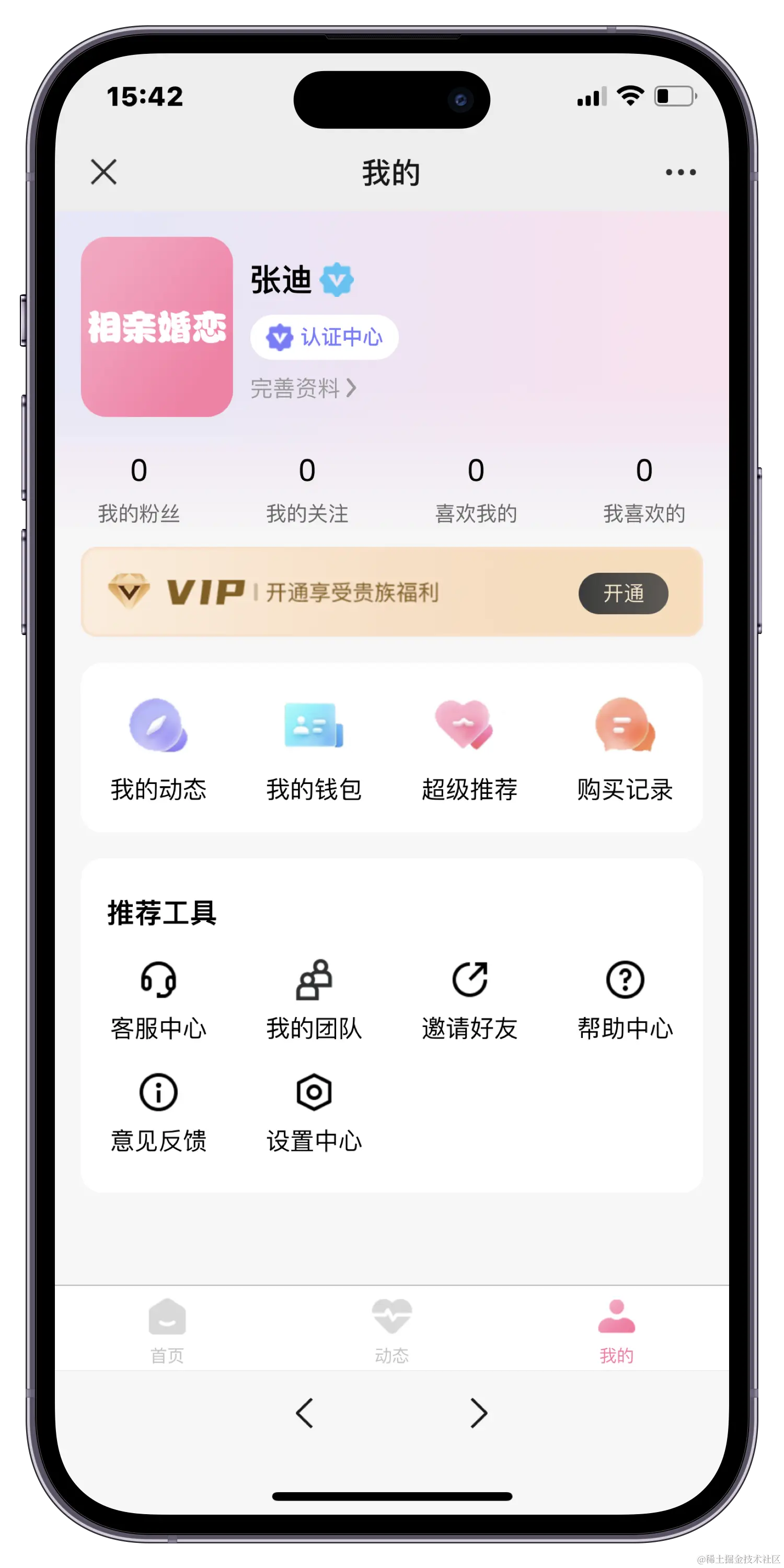Screen dimensions: 784x1568
Task: Tap the 开通 VIP button
Action: click(x=622, y=593)
